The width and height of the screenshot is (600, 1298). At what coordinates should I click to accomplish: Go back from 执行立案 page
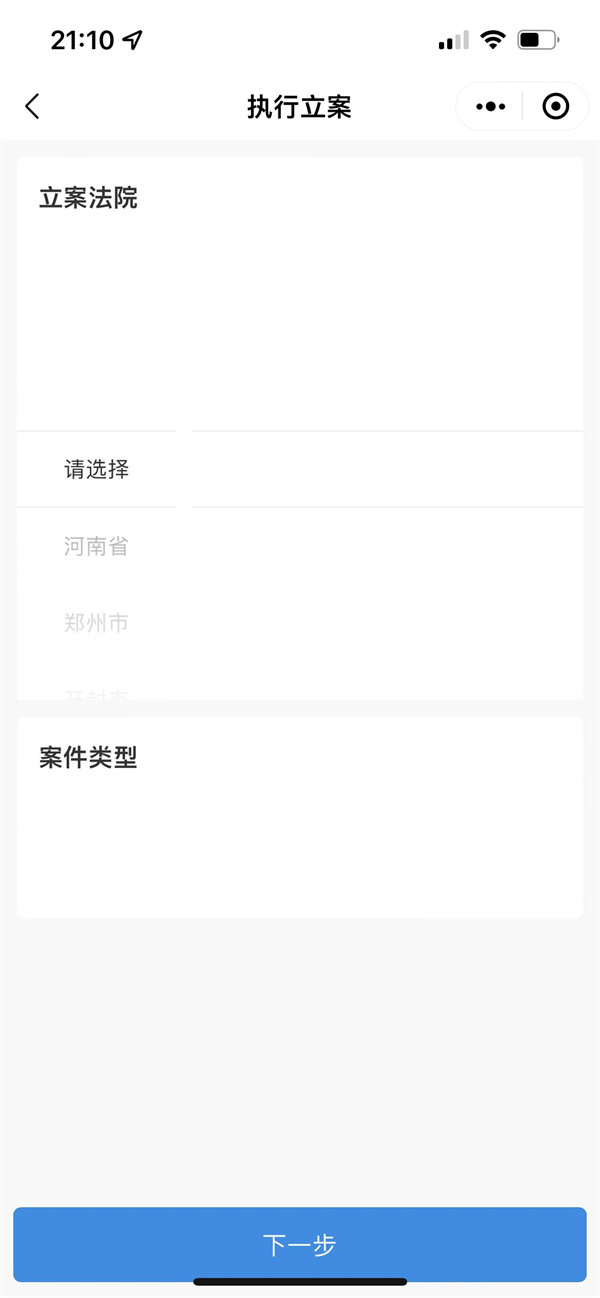coord(32,107)
